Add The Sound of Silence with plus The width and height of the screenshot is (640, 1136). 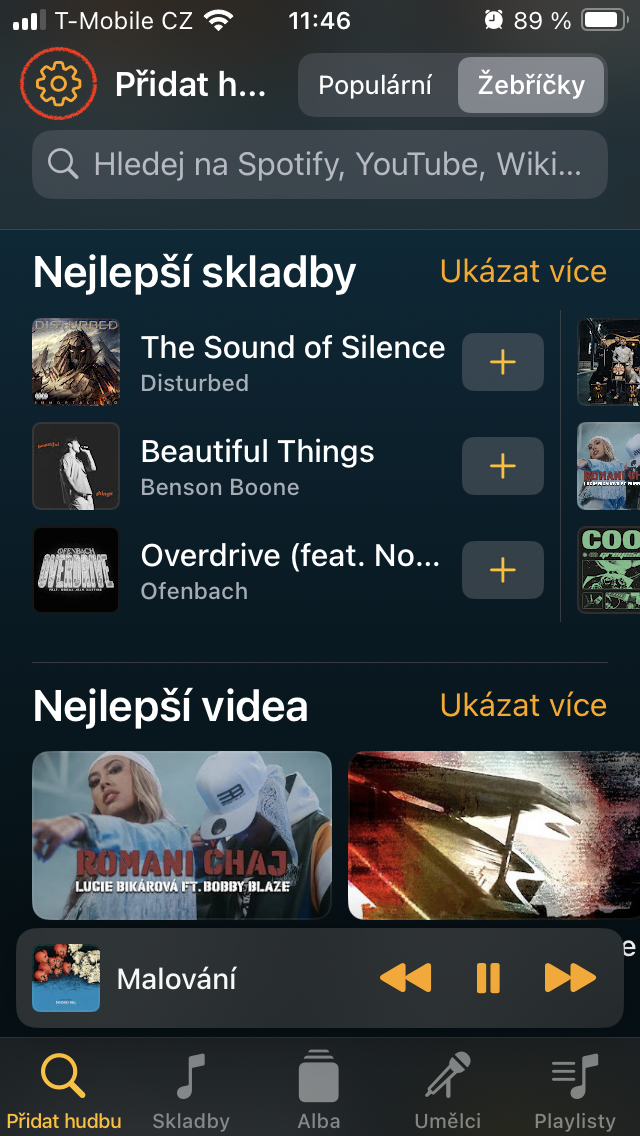502,362
